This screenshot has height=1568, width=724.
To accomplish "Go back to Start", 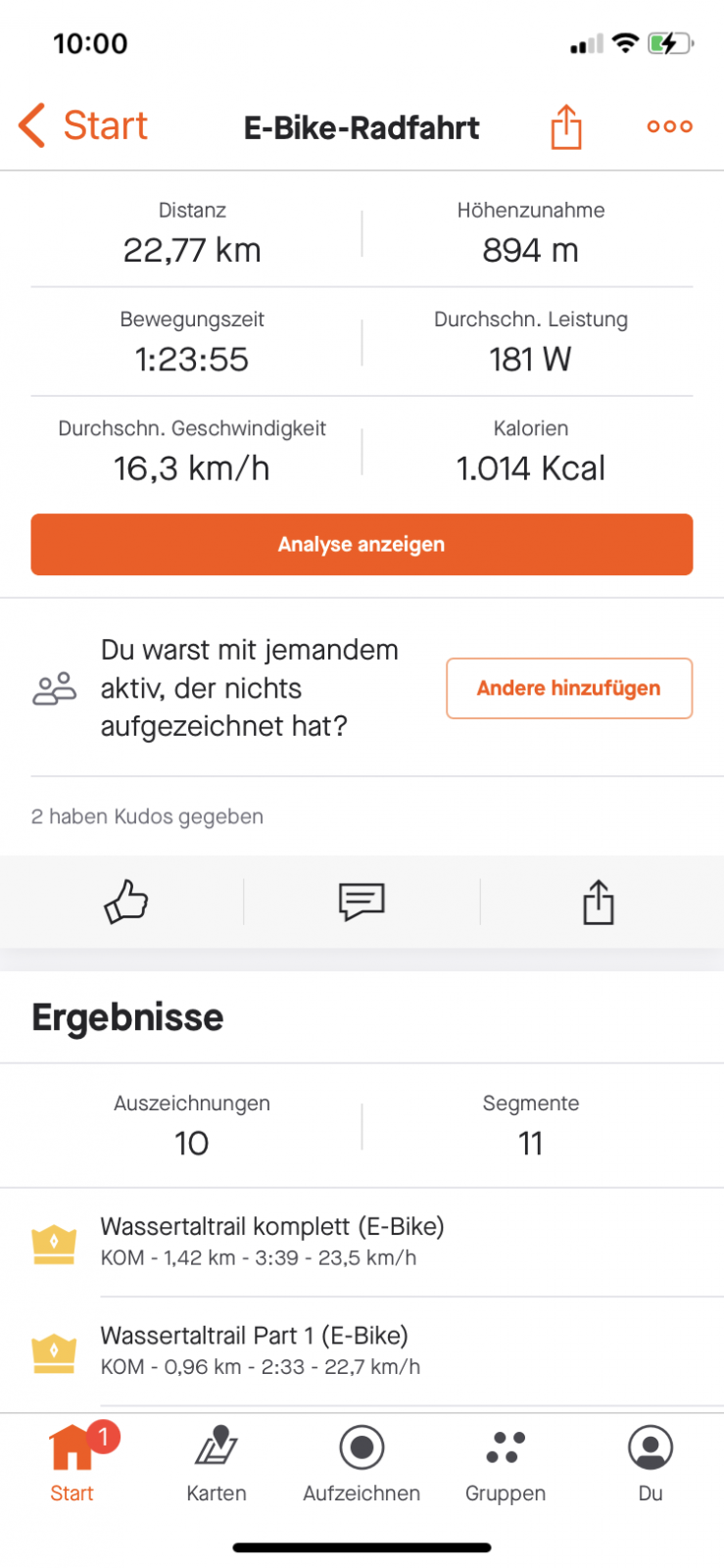I will pyautogui.click(x=83, y=126).
